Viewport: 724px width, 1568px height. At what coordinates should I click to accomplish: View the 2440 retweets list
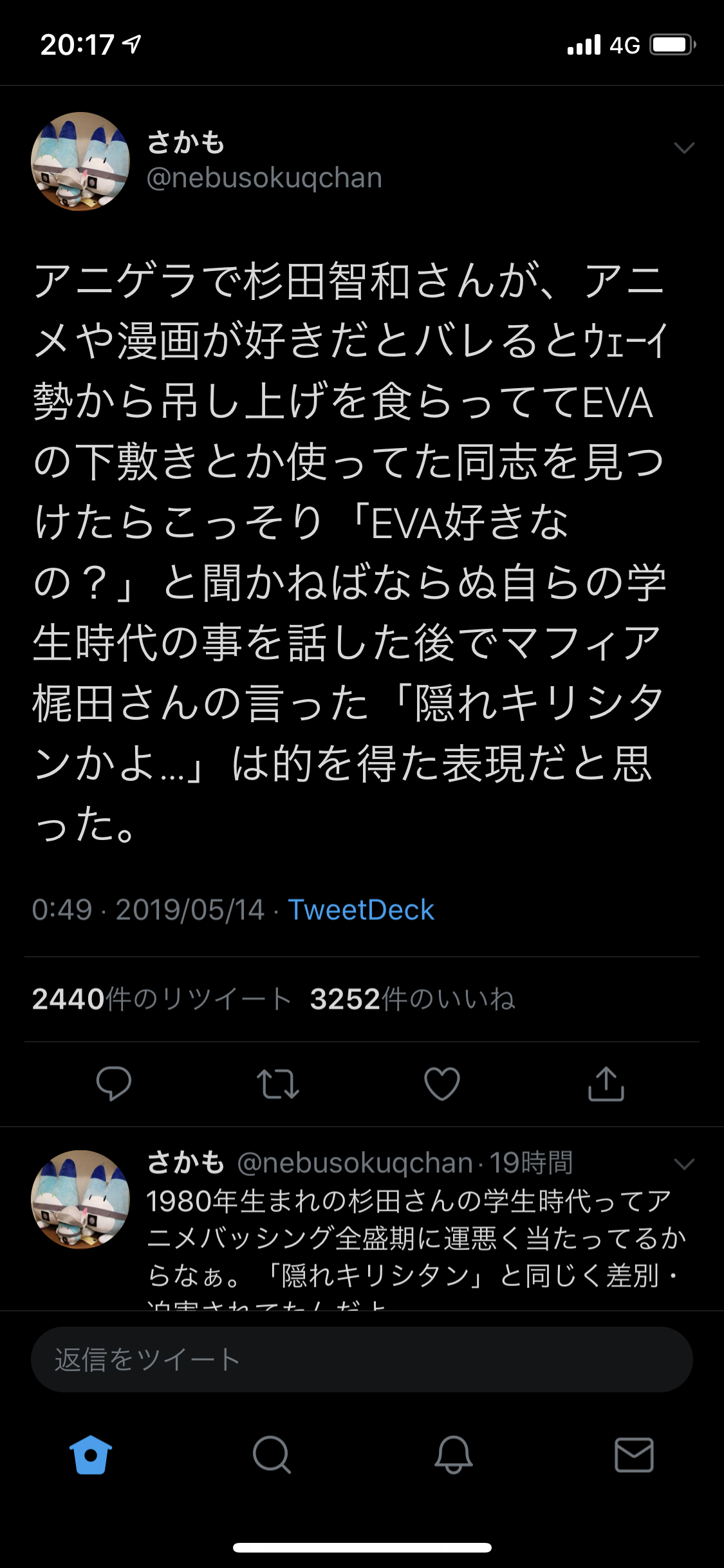161,999
